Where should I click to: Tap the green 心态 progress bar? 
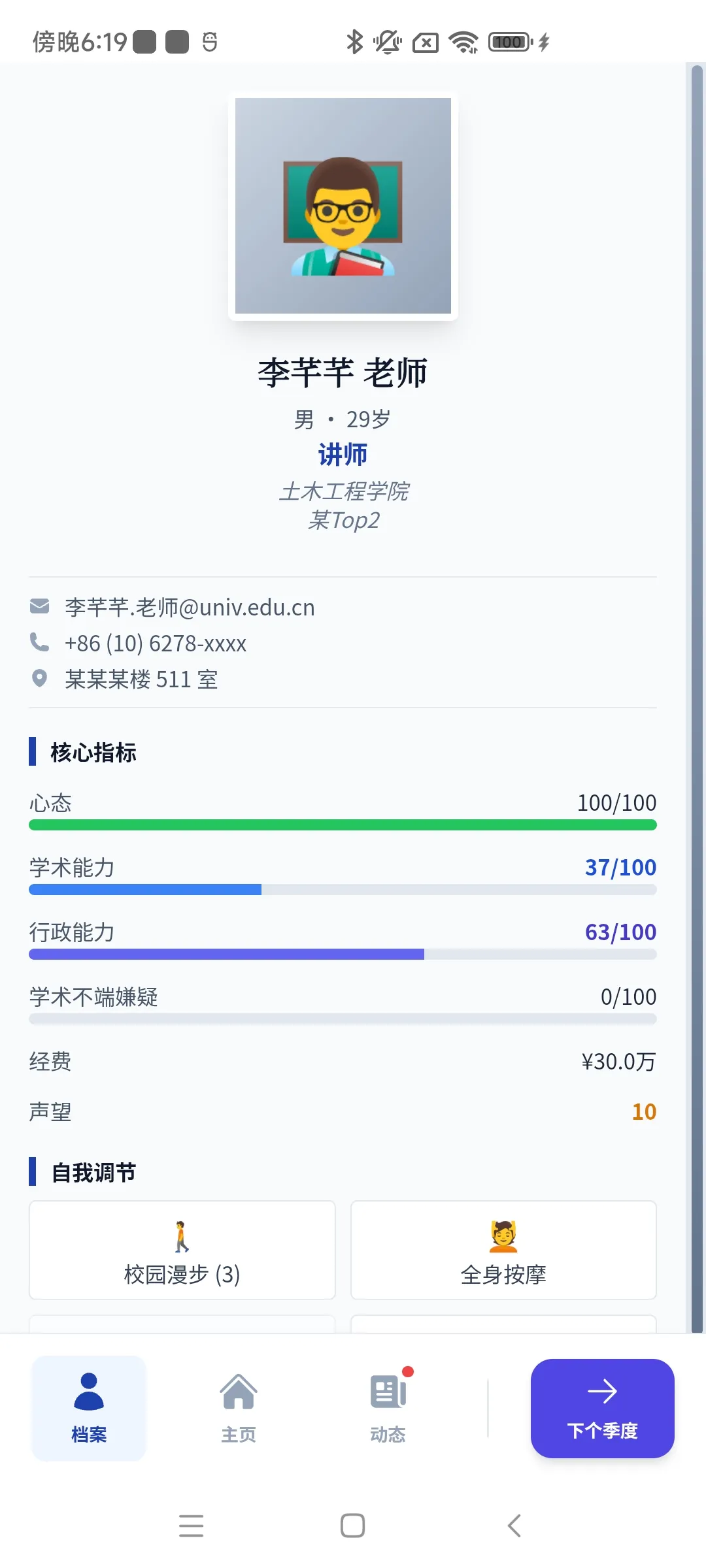(x=342, y=825)
